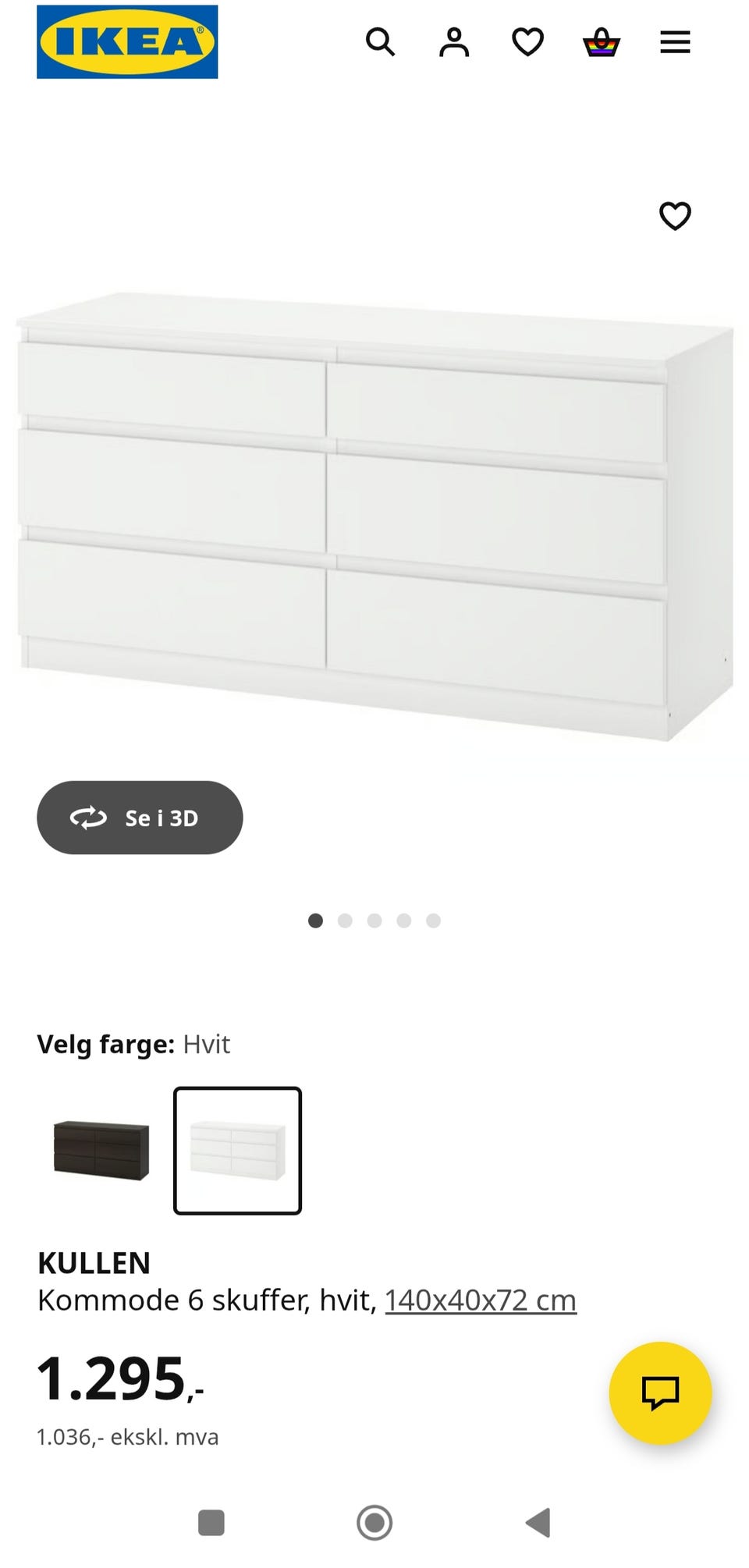Screen dimensions: 749x1568
Task: Add the KULLEN dresser to favorites
Action: (x=676, y=215)
